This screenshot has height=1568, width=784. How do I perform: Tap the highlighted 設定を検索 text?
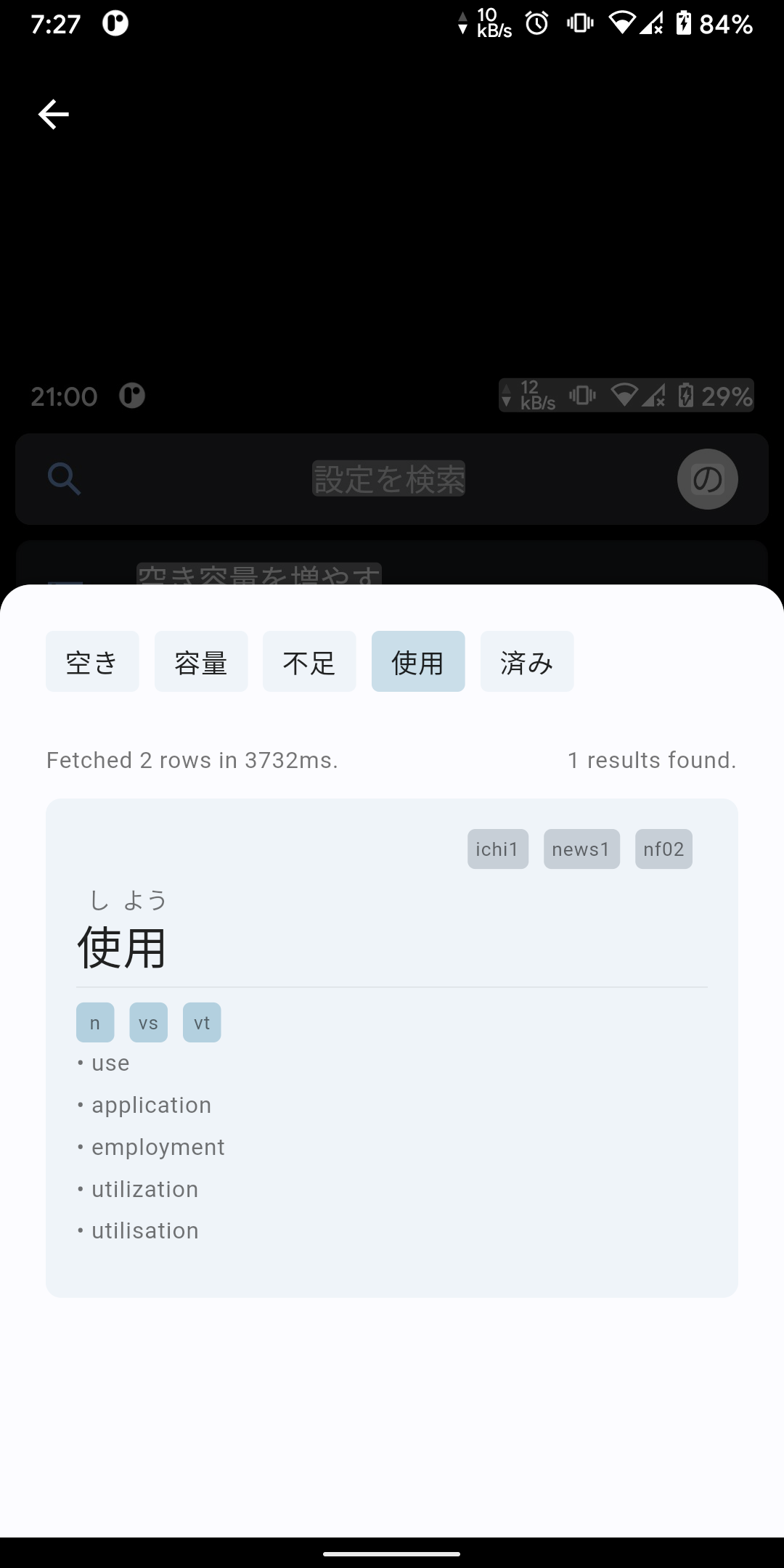click(389, 479)
